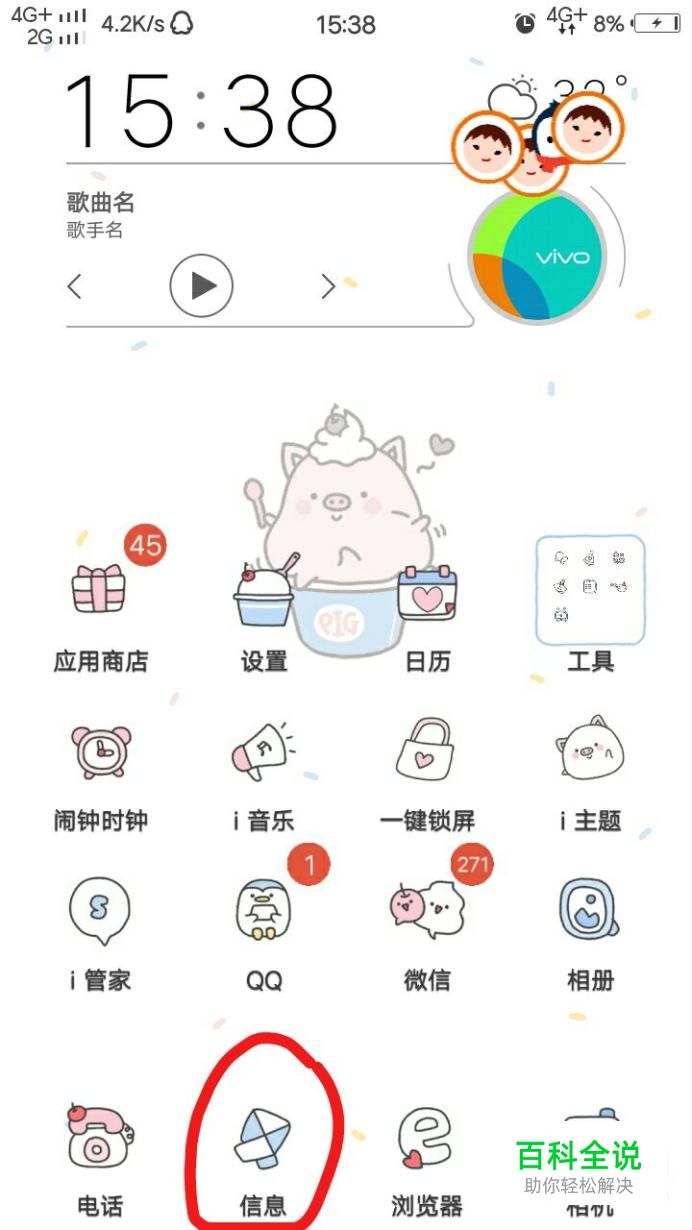Image resolution: width=692 pixels, height=1230 pixels.
Task: Open the 信息 messages app
Action: point(264,1138)
